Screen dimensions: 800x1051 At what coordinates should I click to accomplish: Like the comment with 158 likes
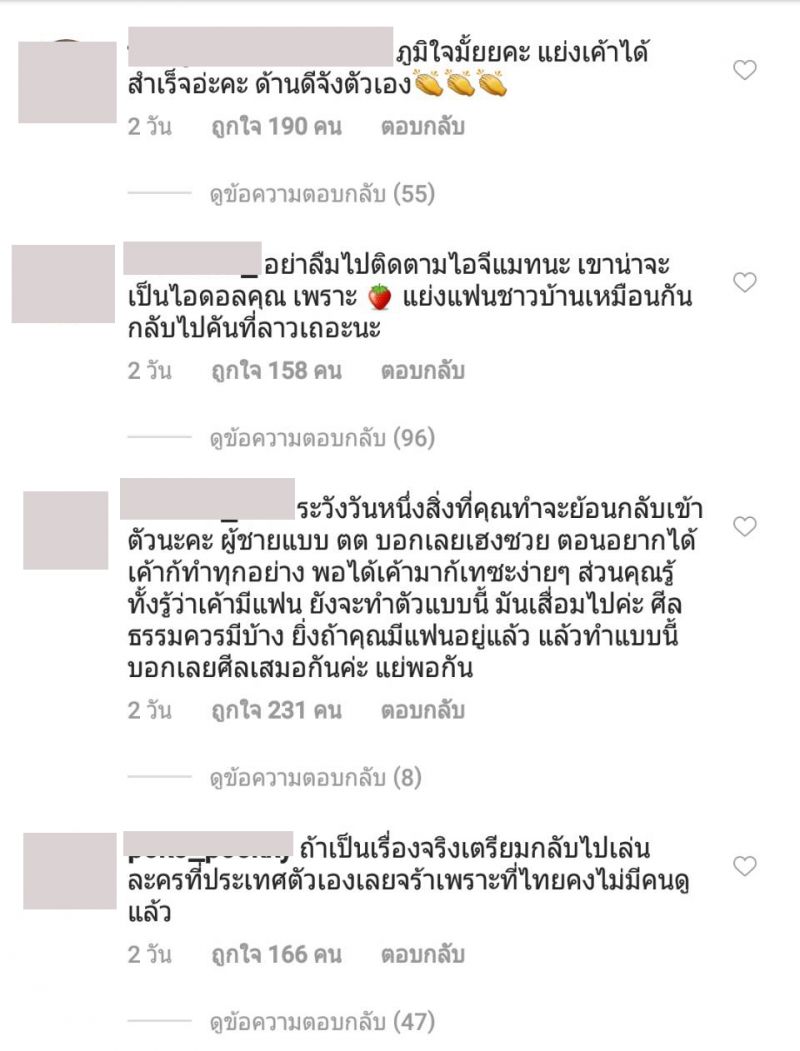point(745,283)
